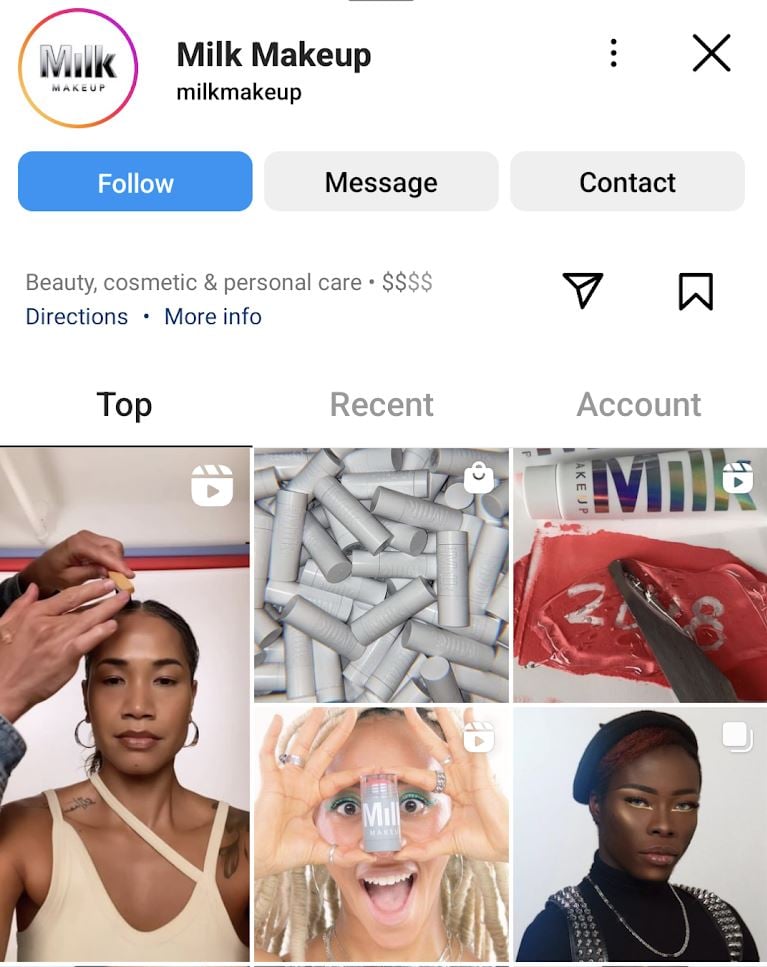
Task: Tap the Reels icon on the red fabric post
Action: coord(737,478)
